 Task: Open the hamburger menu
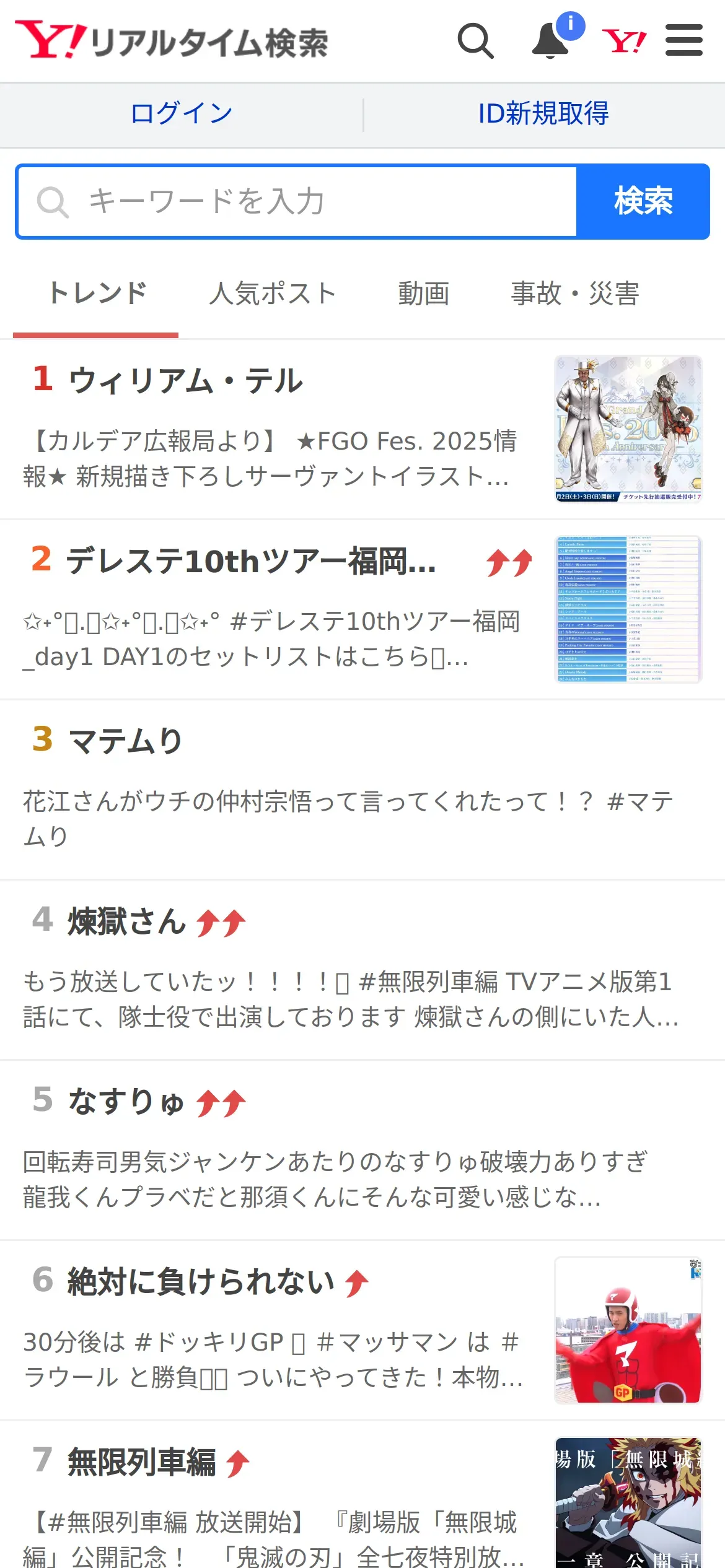tap(684, 40)
